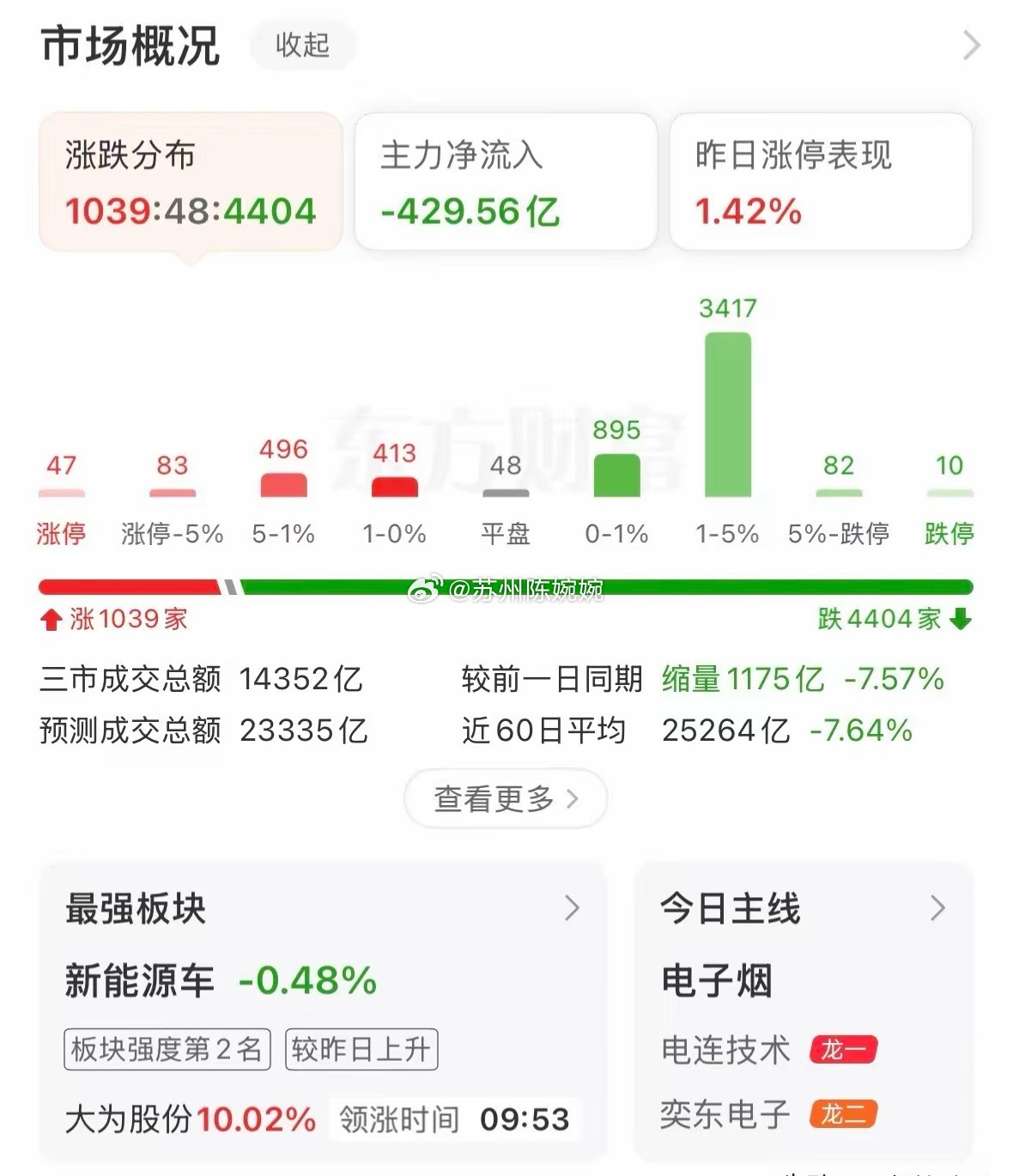Select the 涨跌分布 card
The image size is (1013, 1176).
click(x=191, y=182)
